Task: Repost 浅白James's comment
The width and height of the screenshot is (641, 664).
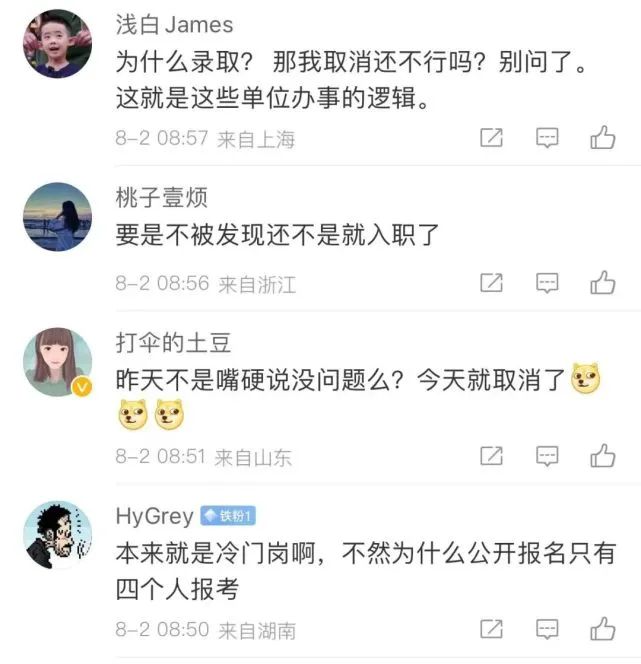Action: tap(491, 138)
